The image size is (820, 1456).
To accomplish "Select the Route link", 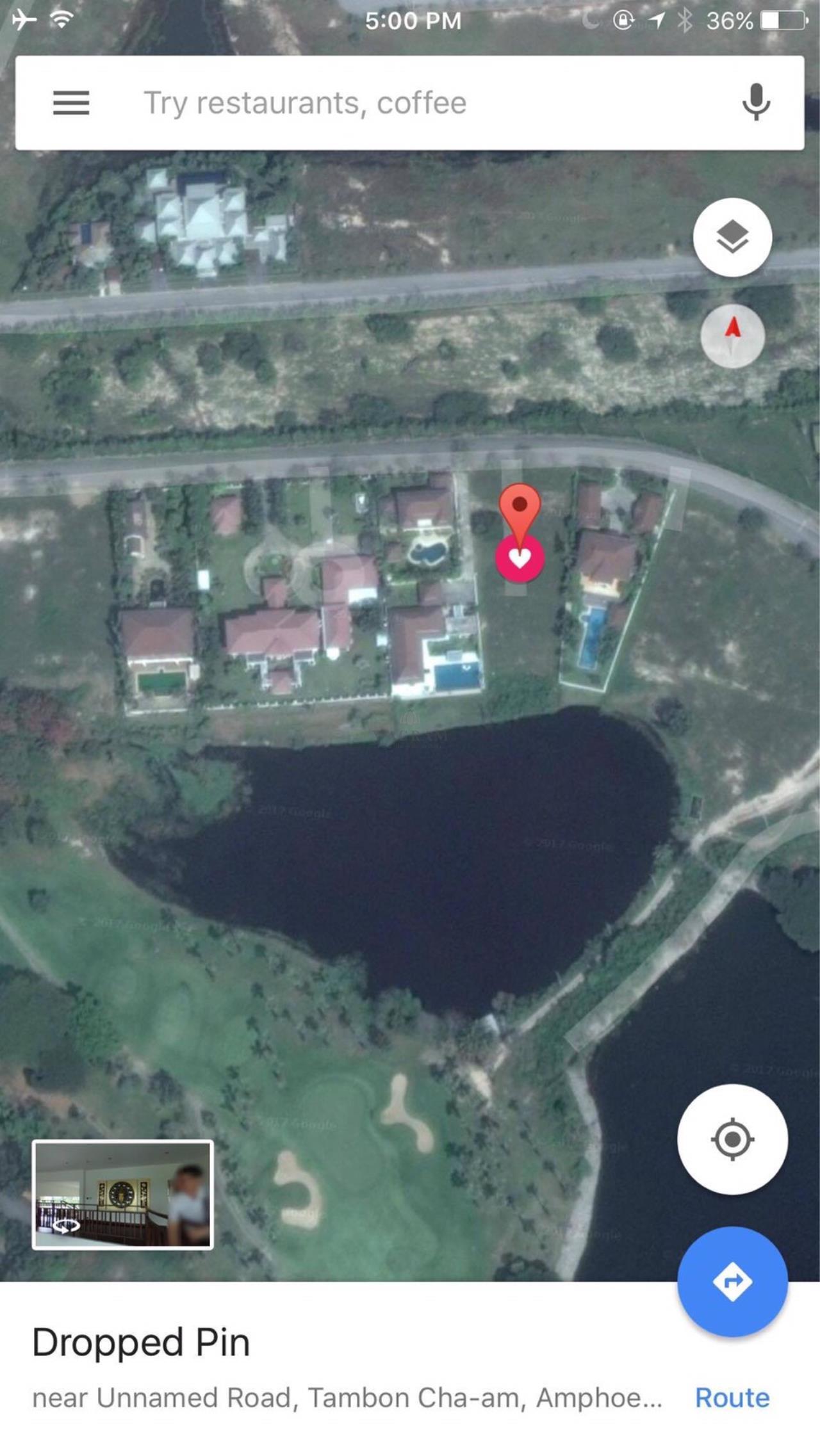I will pyautogui.click(x=732, y=1398).
